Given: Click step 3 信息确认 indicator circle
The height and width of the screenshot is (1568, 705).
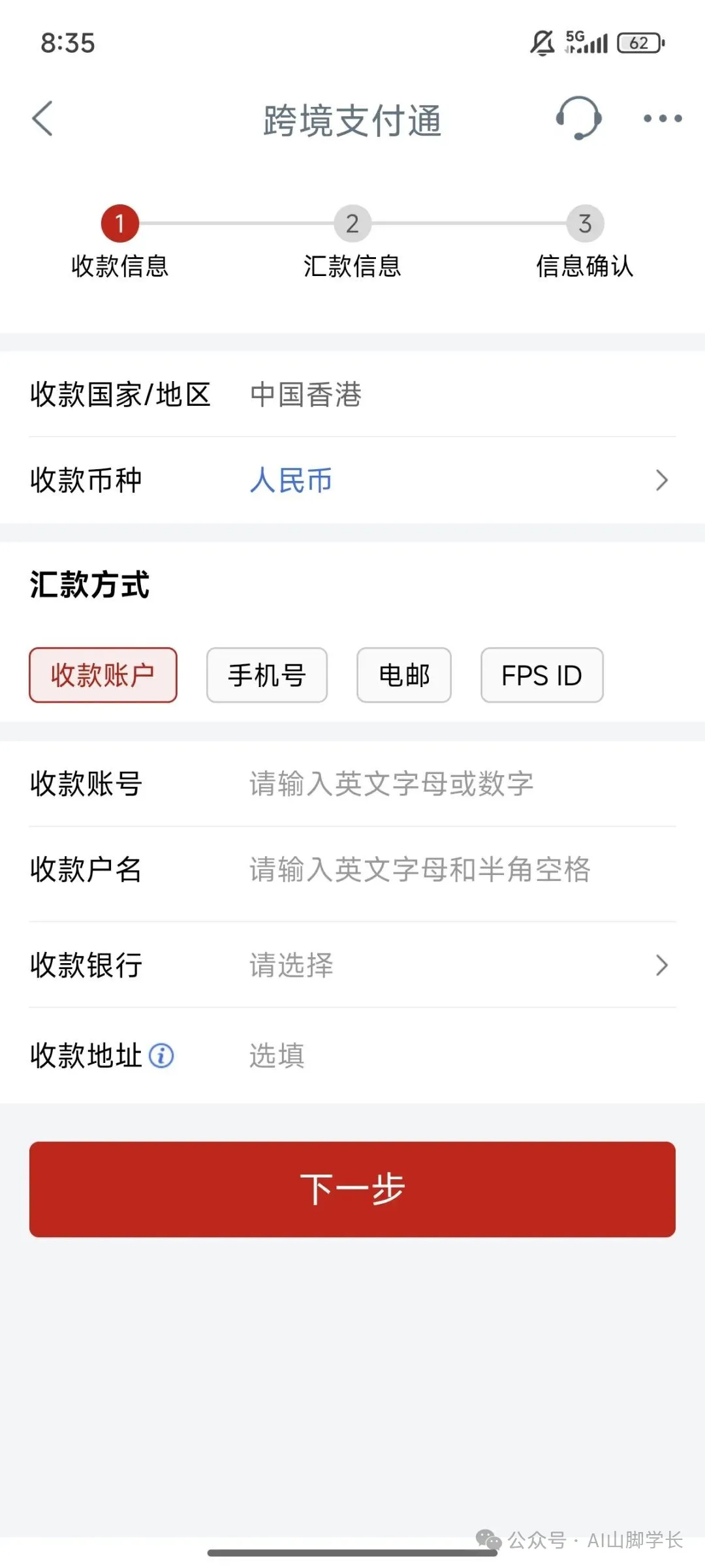Looking at the screenshot, I should pos(584,224).
